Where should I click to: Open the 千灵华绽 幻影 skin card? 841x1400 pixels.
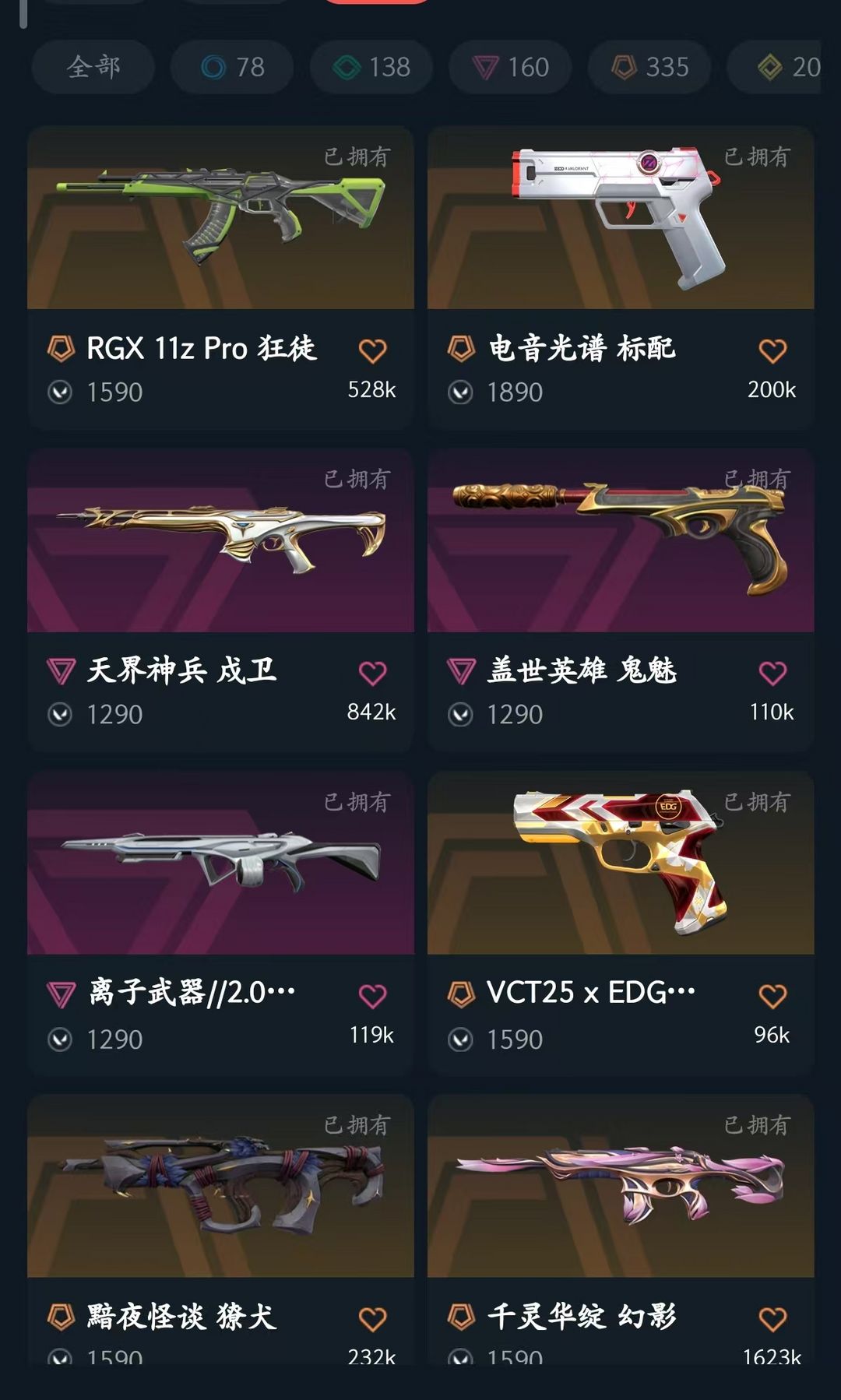[x=621, y=1186]
